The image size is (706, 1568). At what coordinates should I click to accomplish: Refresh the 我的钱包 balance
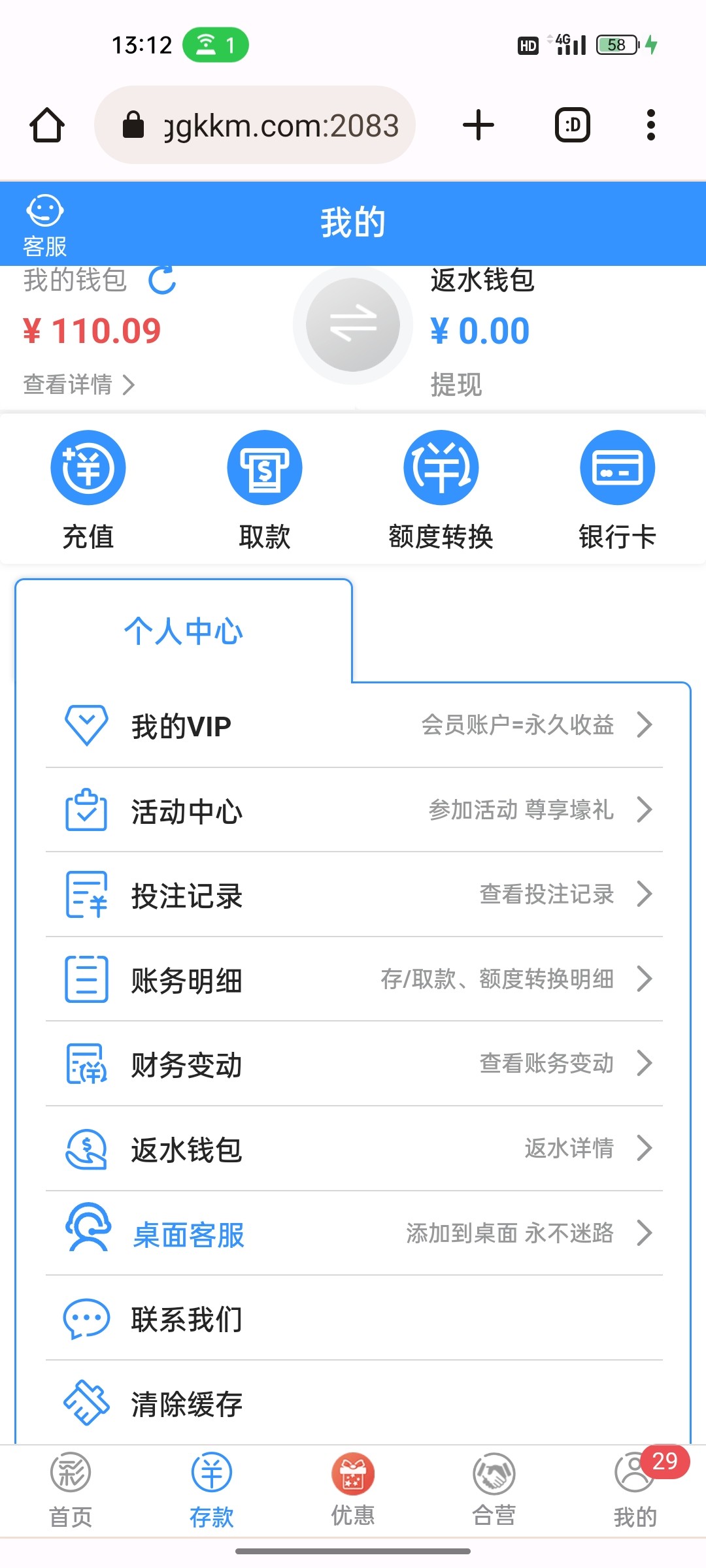click(x=162, y=280)
